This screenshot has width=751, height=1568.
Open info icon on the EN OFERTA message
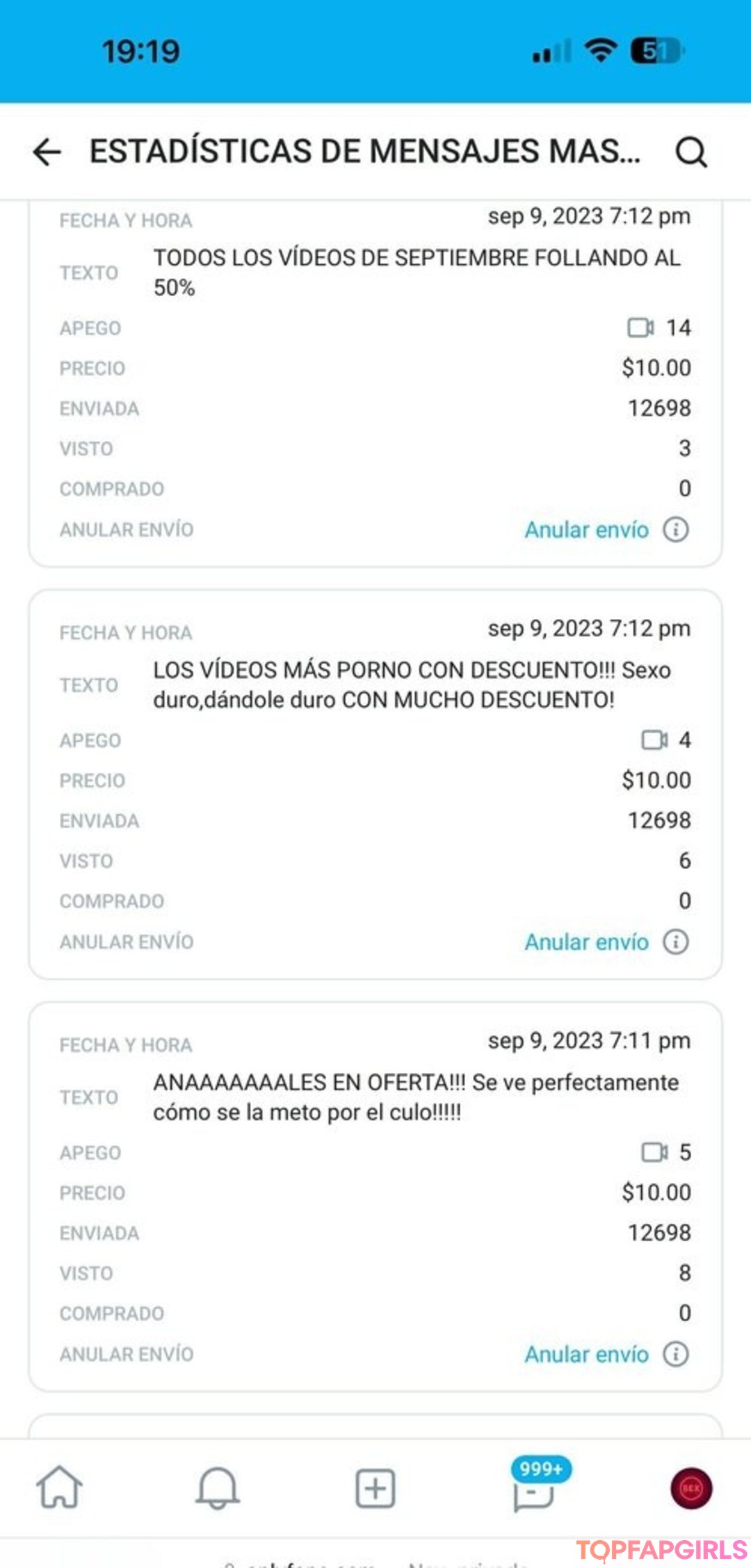click(676, 1355)
